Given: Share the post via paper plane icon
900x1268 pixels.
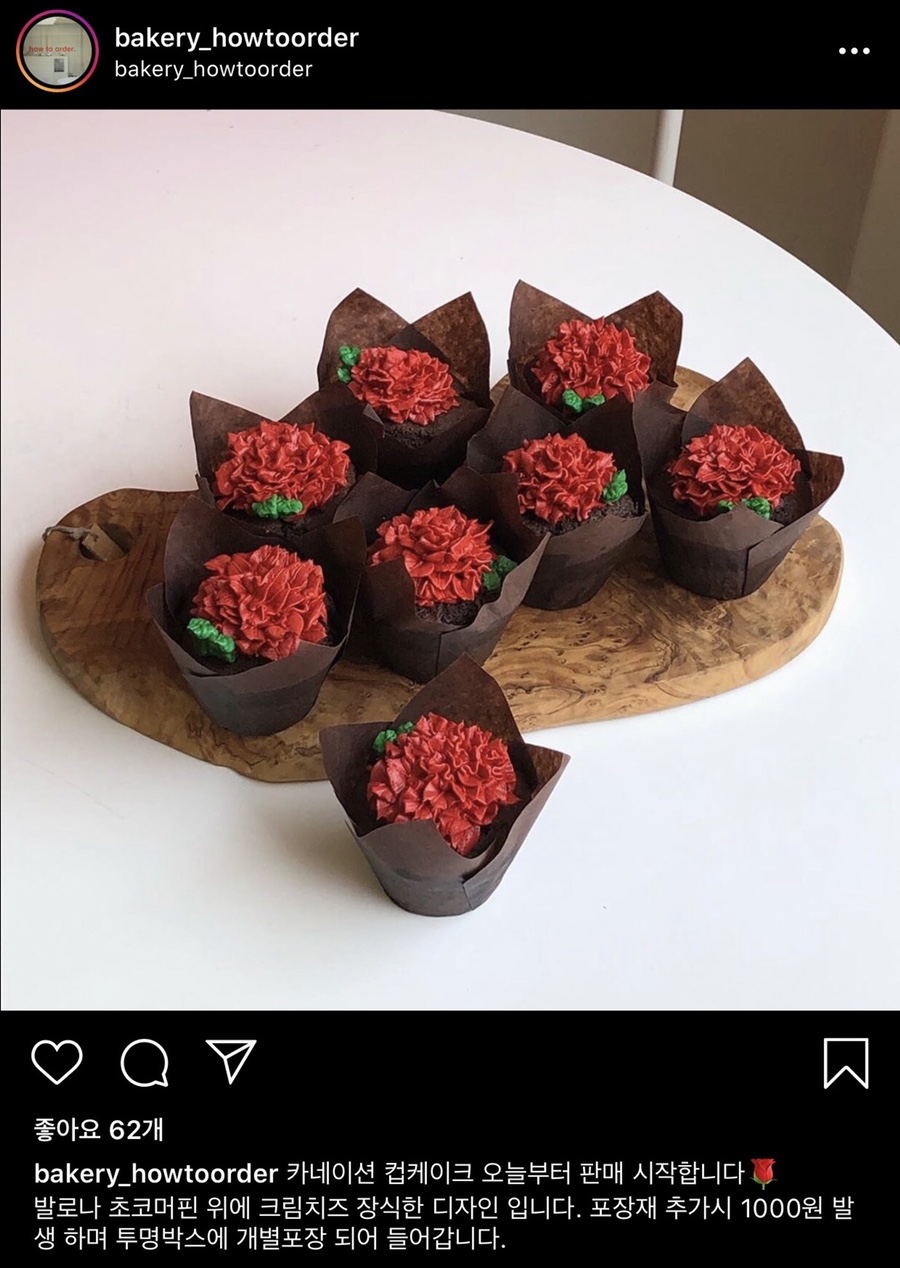Looking at the screenshot, I should coord(231,1061).
